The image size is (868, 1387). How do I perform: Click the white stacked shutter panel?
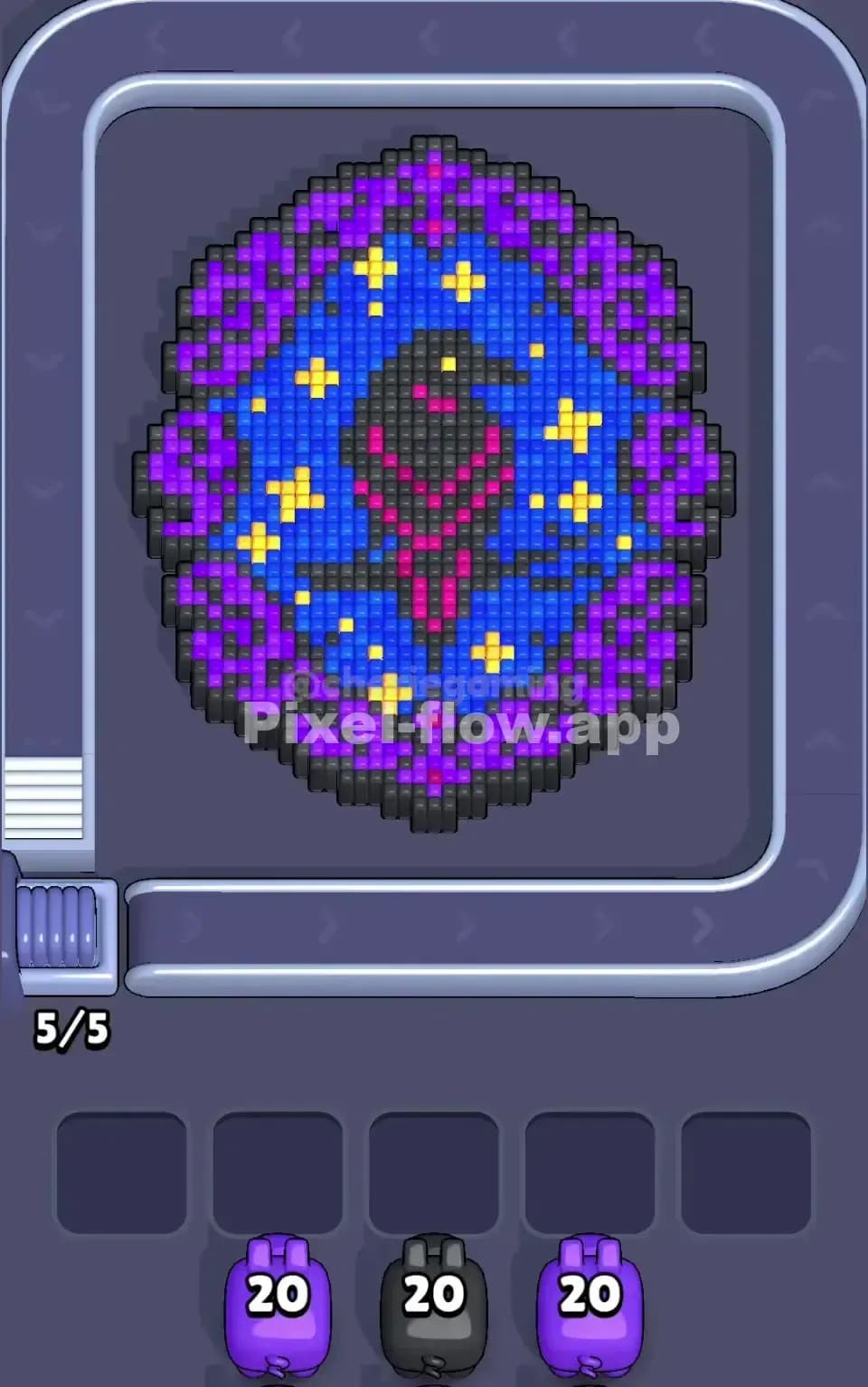[45, 796]
